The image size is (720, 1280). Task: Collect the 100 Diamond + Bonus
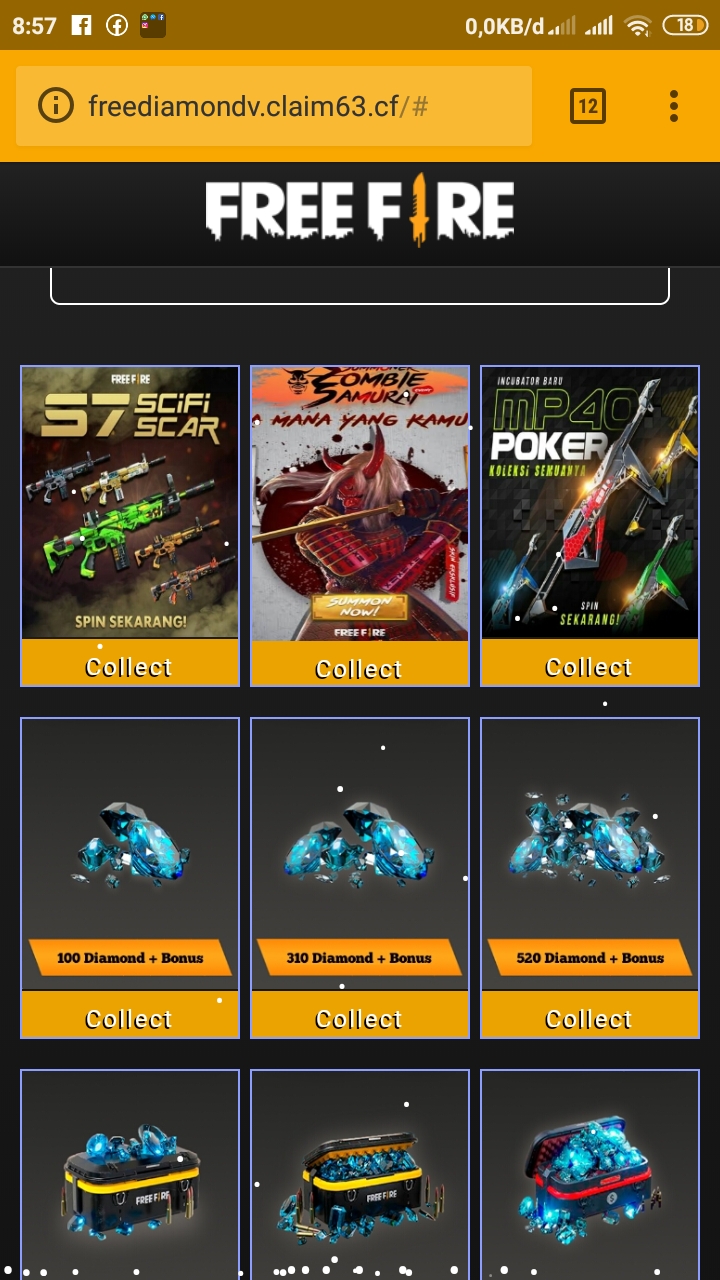[x=130, y=1016]
